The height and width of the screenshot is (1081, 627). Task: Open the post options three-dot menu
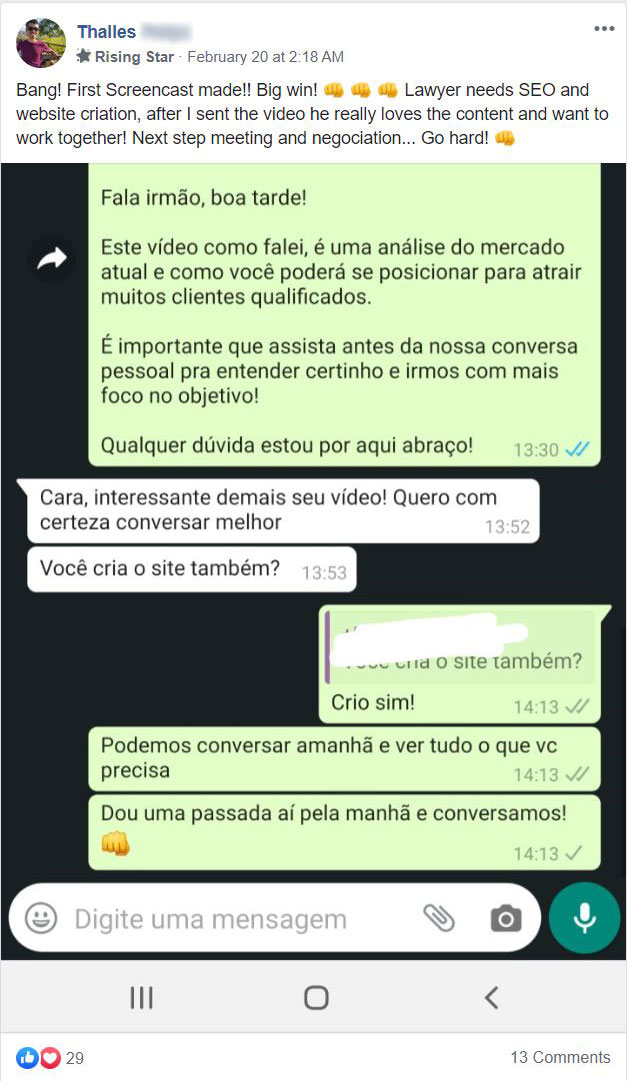[x=604, y=29]
